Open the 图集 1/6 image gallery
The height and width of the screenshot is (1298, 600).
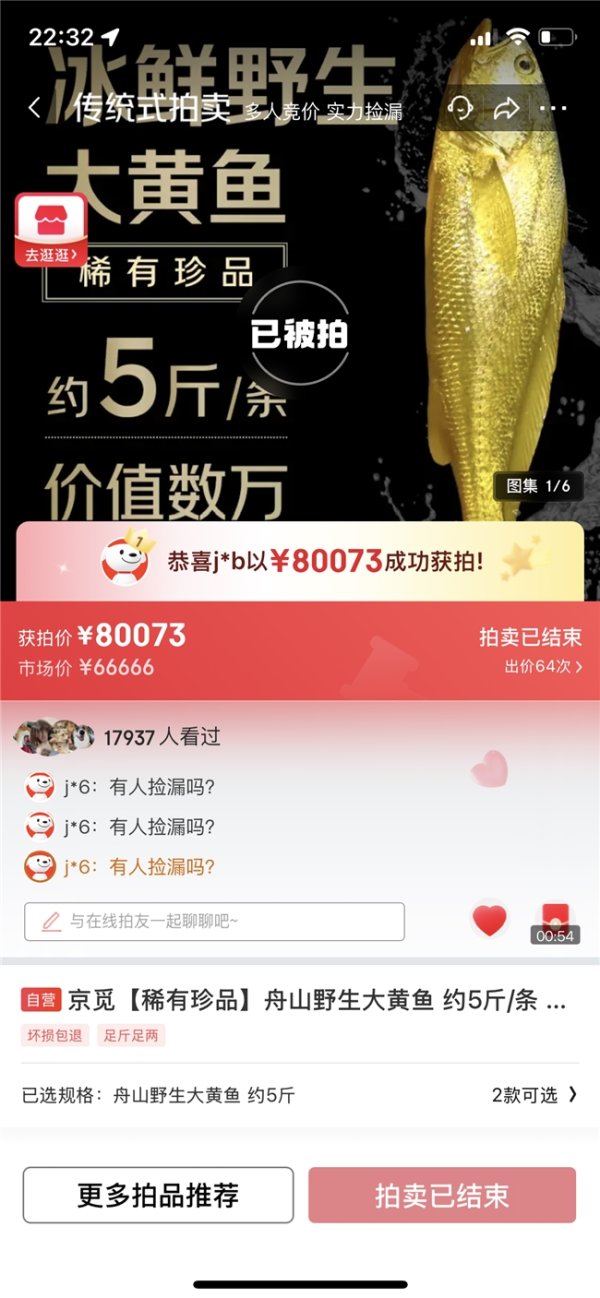click(x=538, y=486)
